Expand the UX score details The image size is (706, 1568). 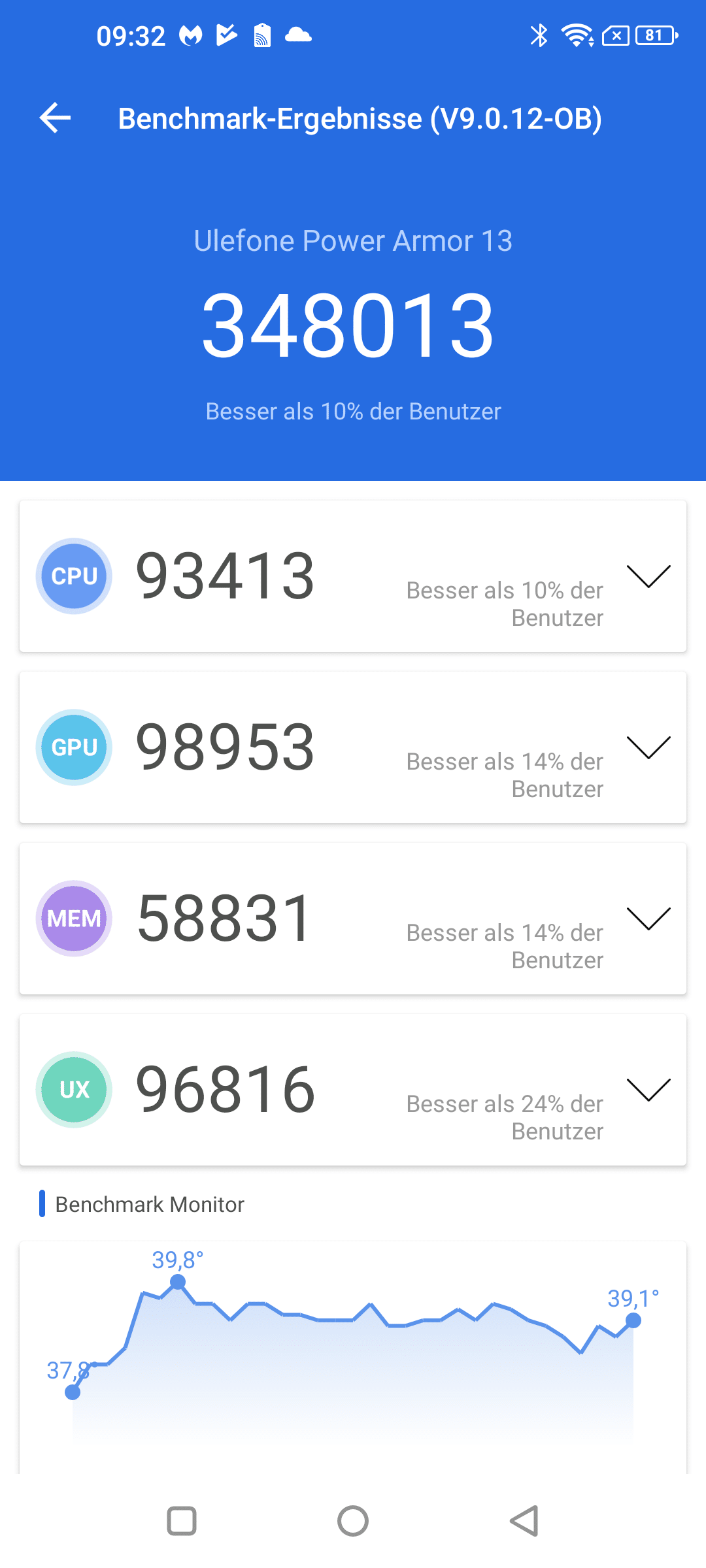coord(648,1090)
